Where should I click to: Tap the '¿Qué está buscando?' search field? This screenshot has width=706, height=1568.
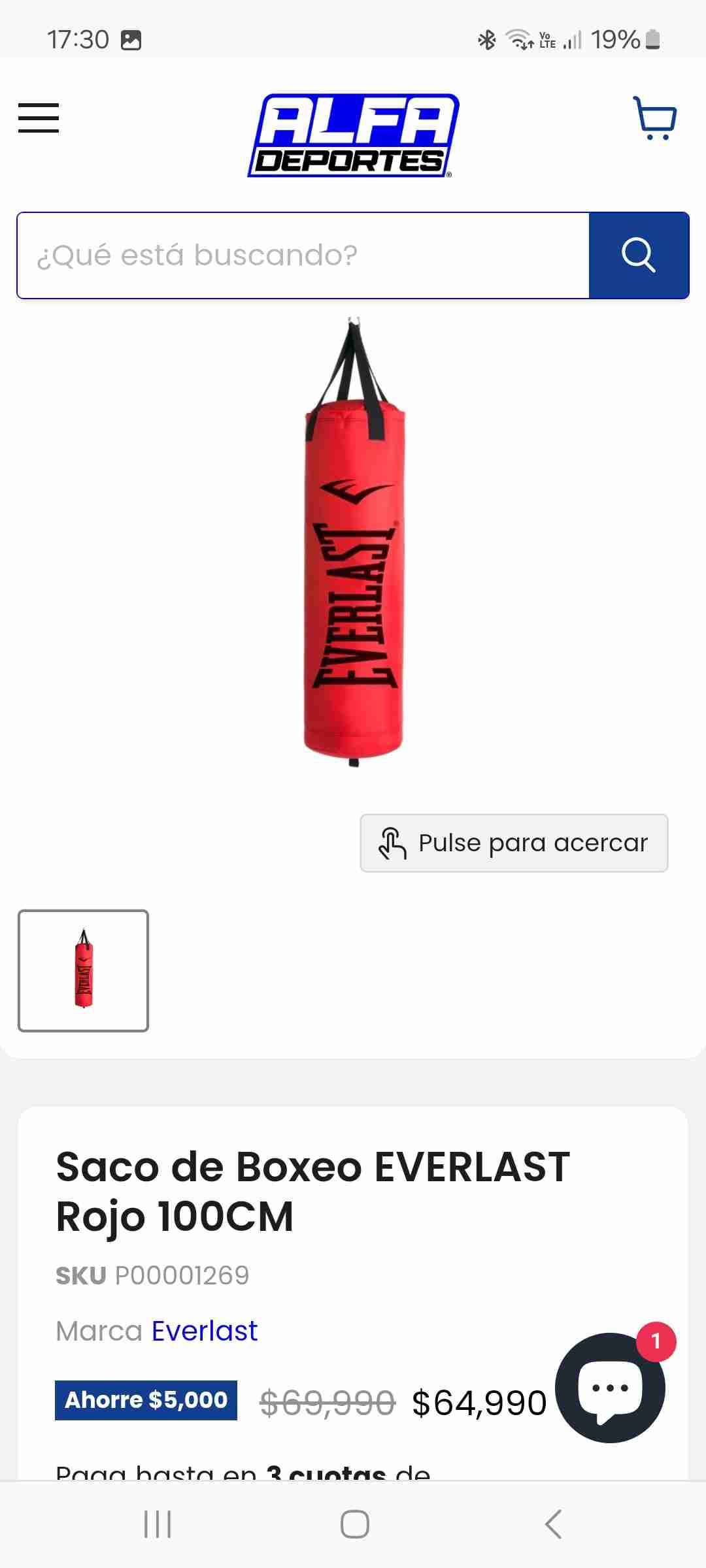click(x=303, y=255)
